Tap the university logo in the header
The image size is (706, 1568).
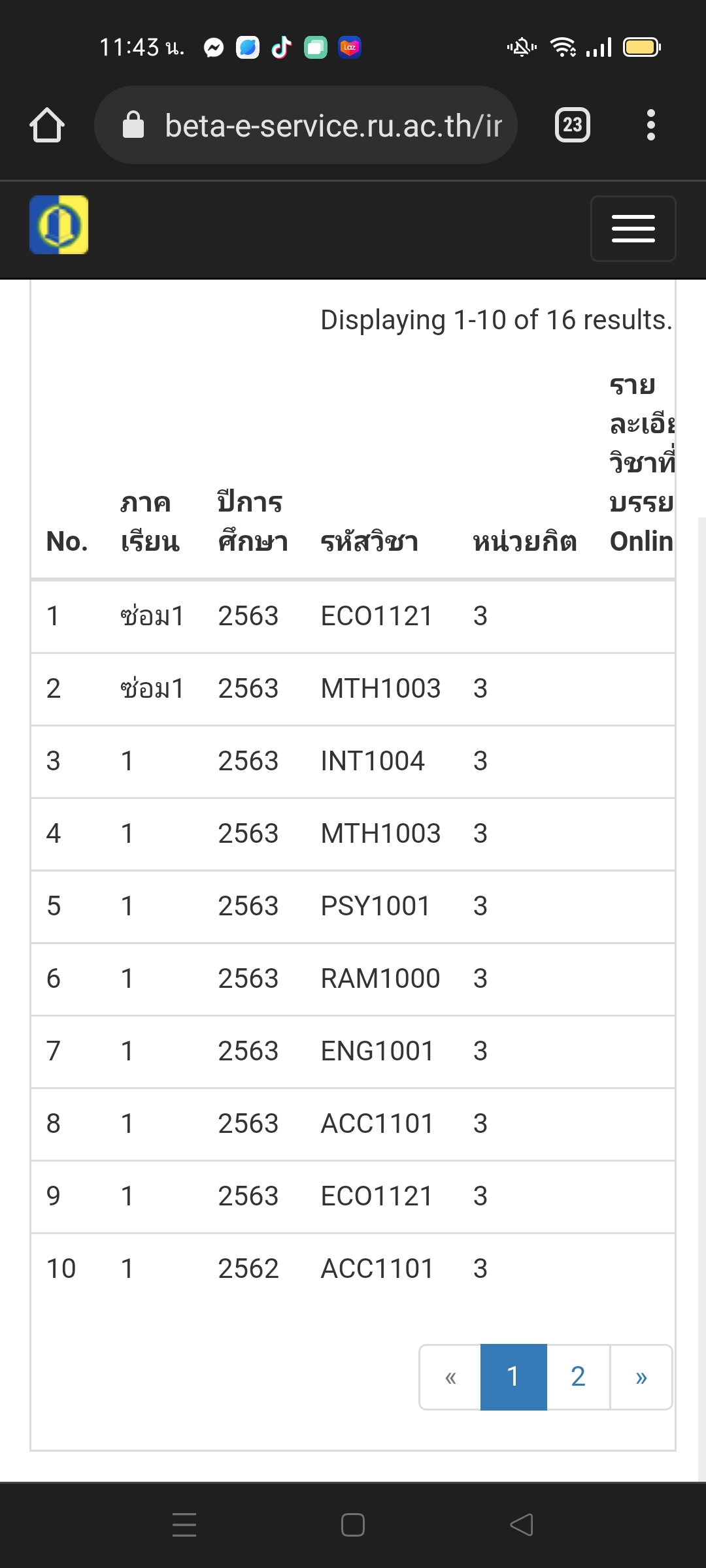pos(59,225)
